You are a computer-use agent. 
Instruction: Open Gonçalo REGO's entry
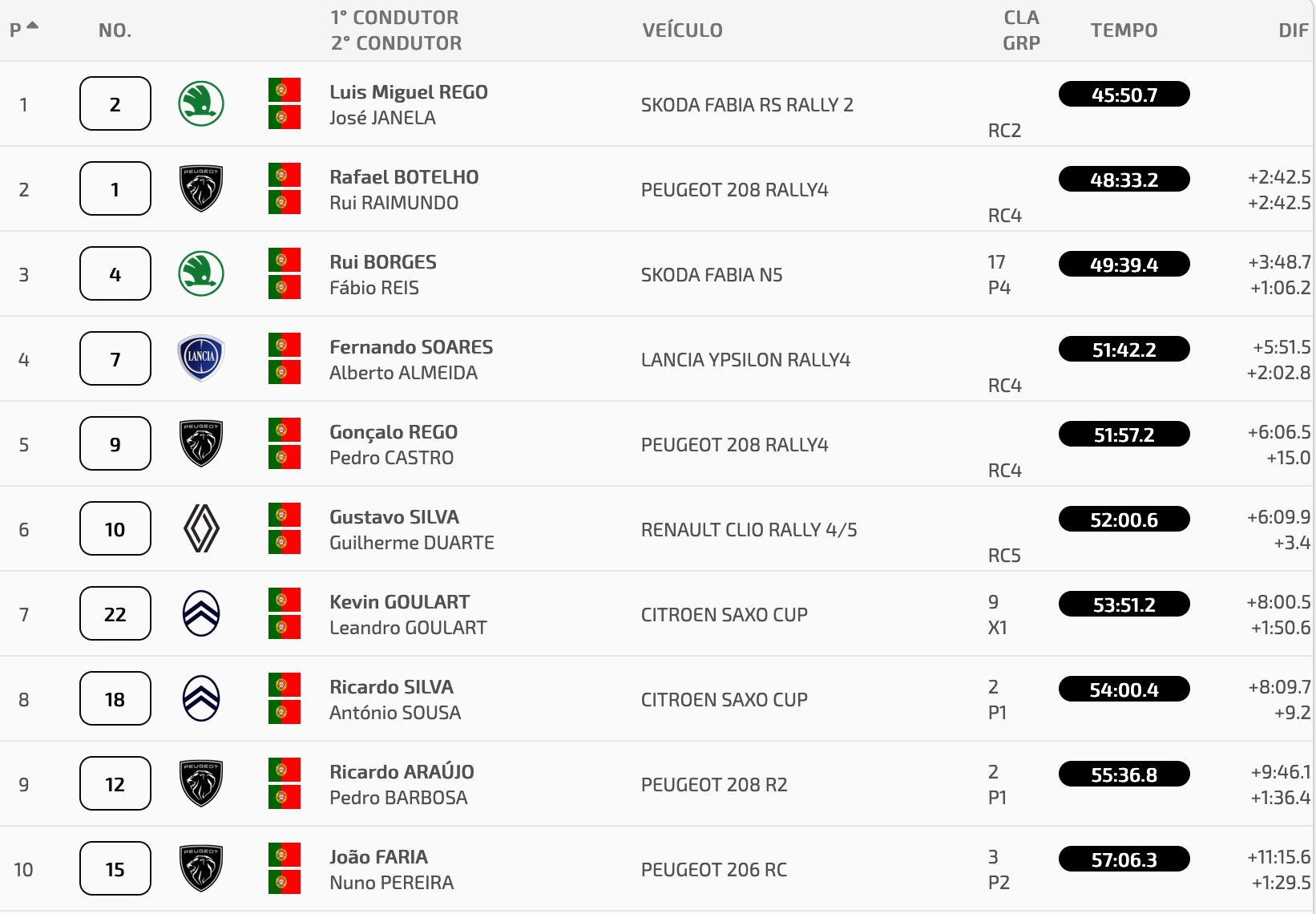[393, 432]
